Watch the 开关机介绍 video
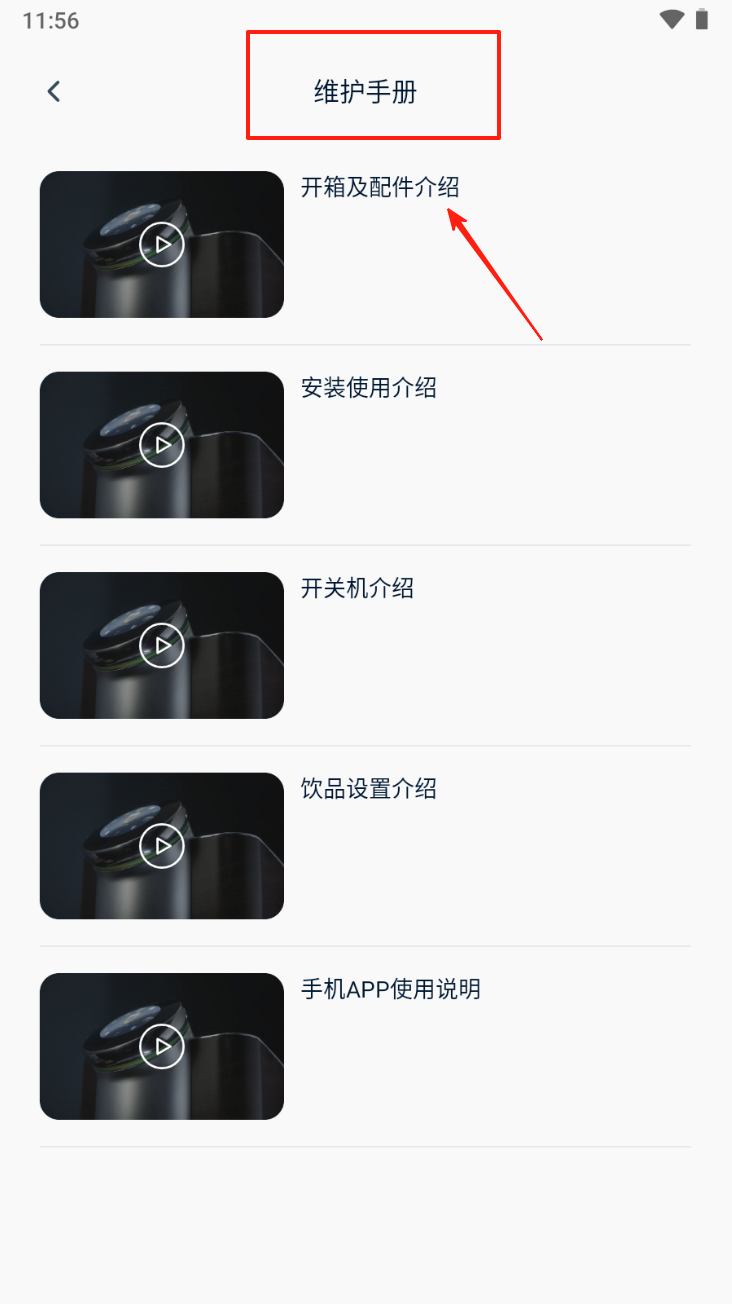 coord(162,645)
